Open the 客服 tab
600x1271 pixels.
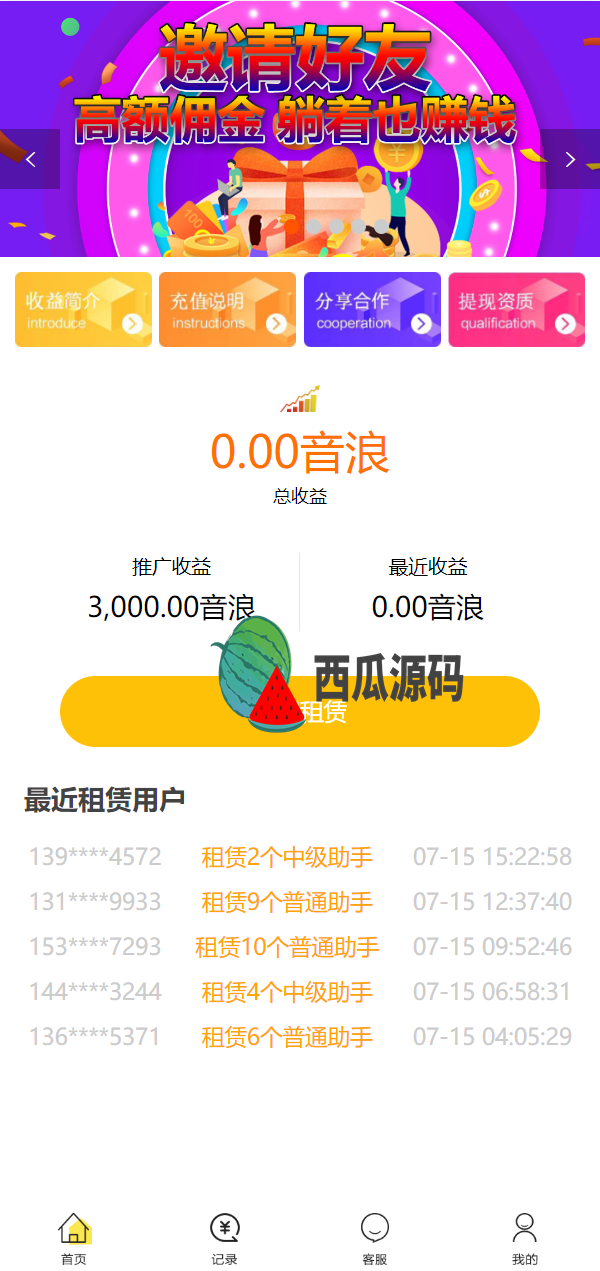pos(375,1239)
